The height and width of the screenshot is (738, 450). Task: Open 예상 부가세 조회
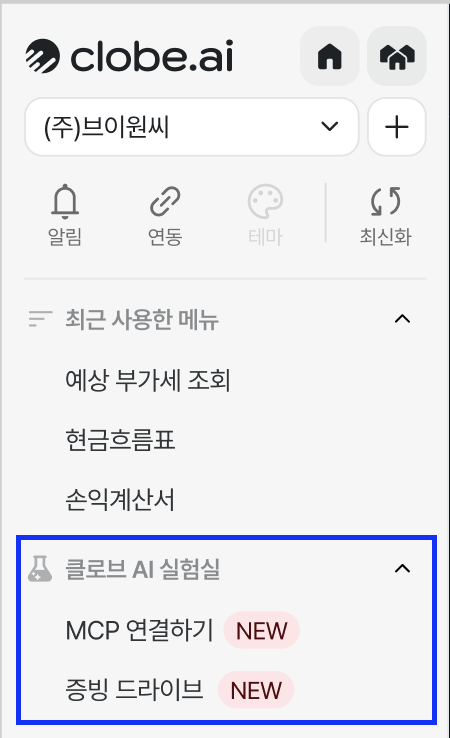coord(148,380)
